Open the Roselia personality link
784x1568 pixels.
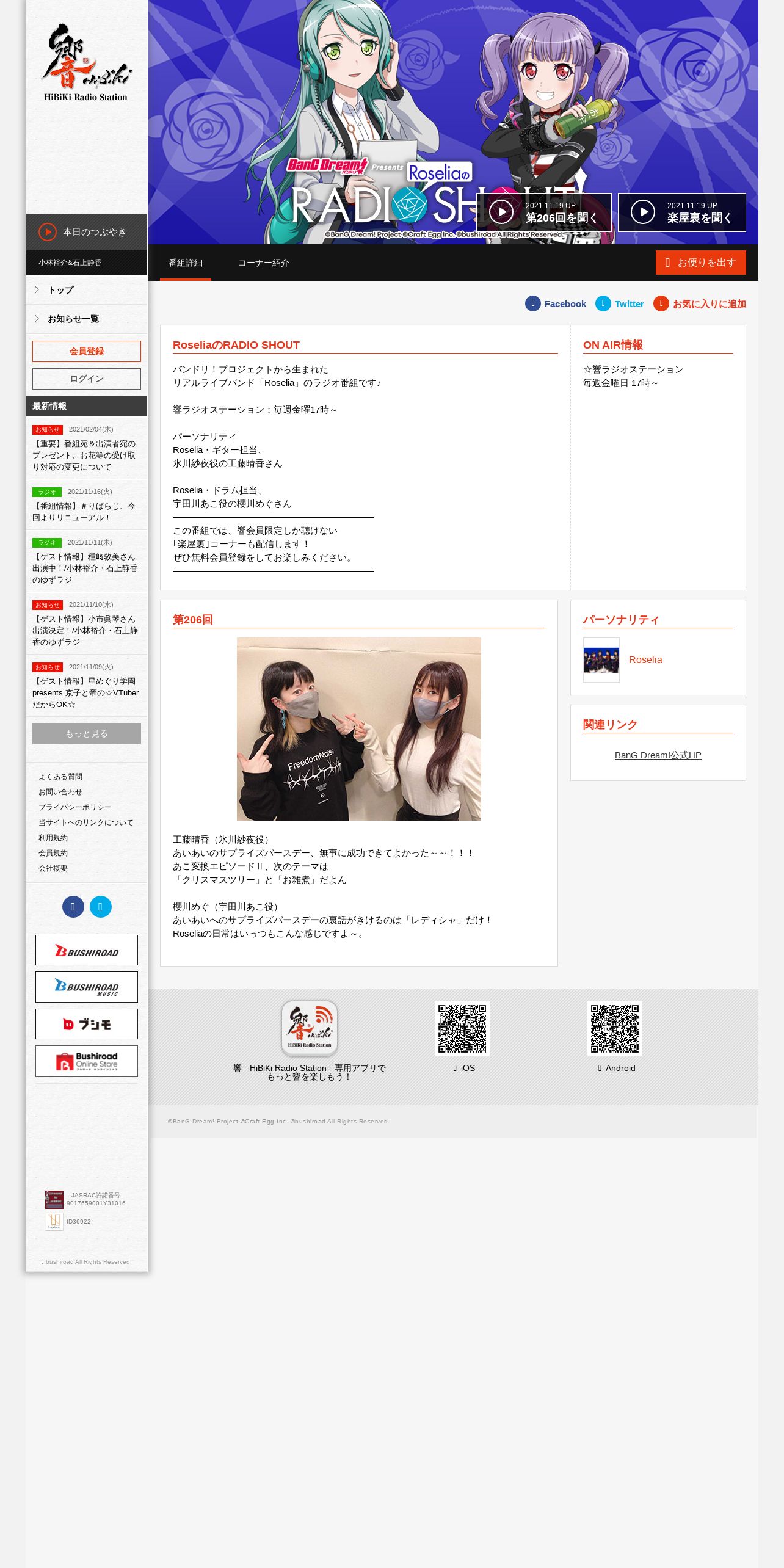click(645, 659)
